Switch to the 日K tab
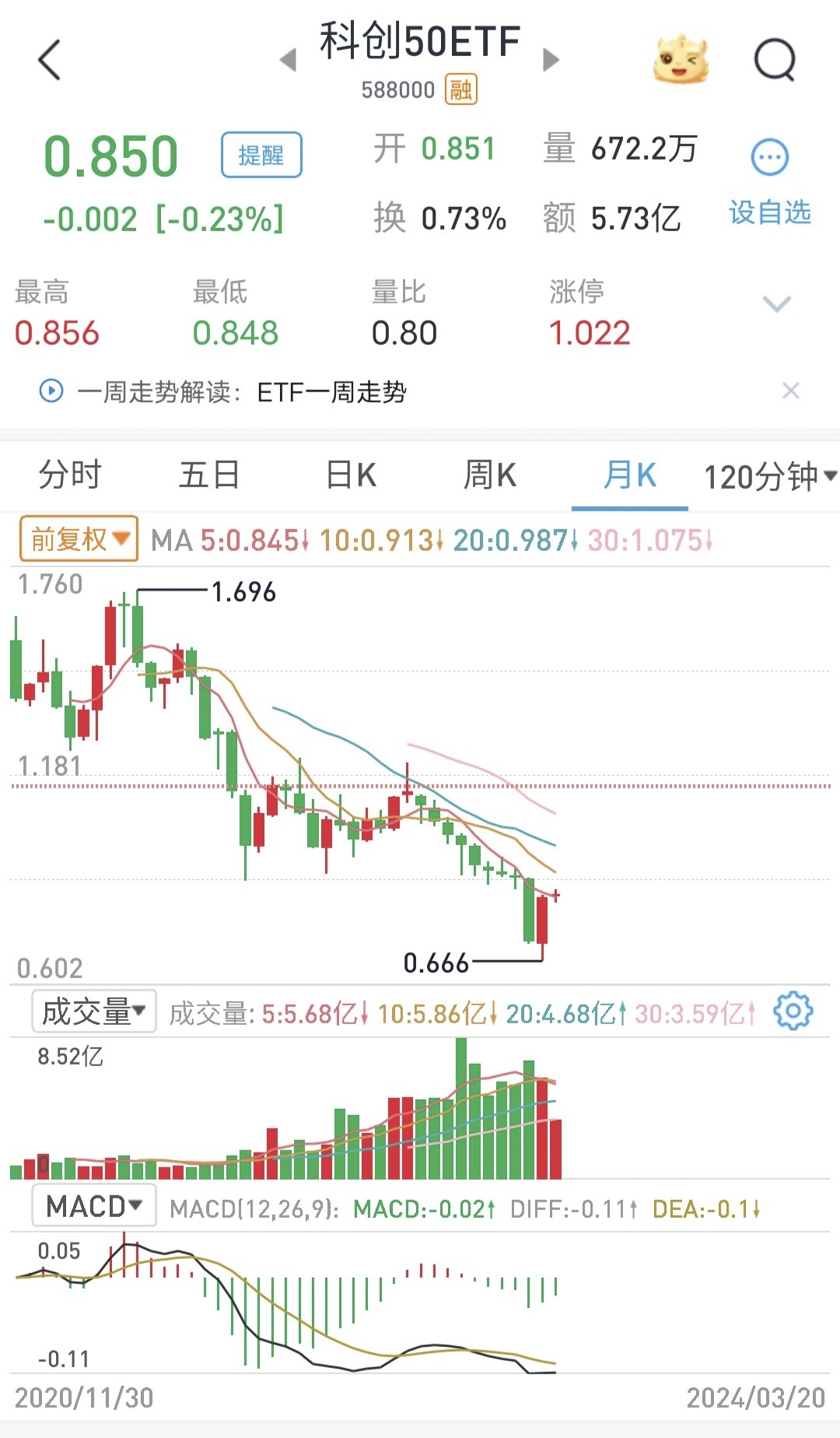Screen dimensions: 840x1438 (348, 475)
